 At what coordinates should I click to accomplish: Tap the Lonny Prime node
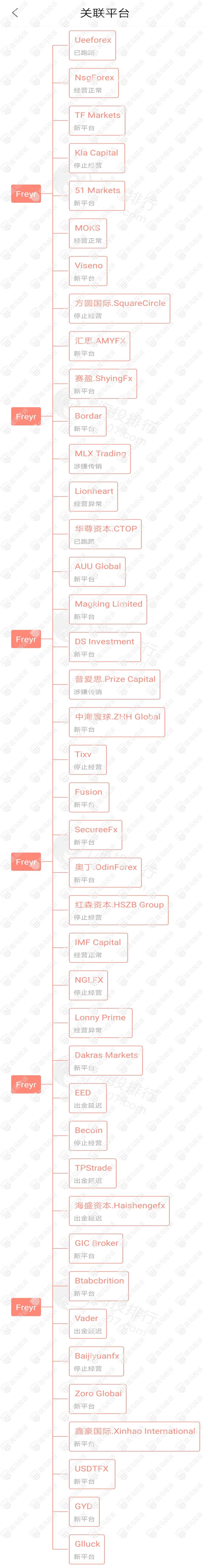100,1023
